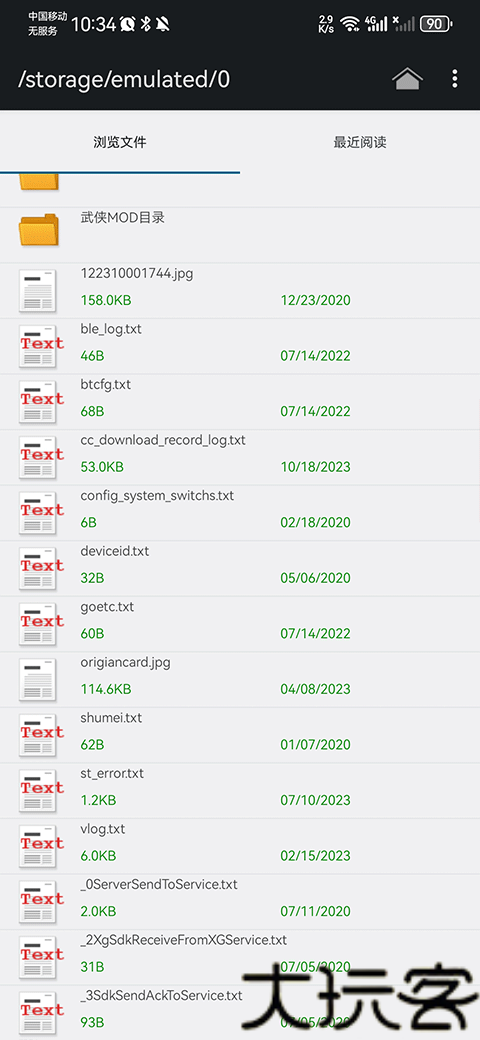Switch to the 最近阅读 tab
This screenshot has height=1040, width=480.
click(x=360, y=142)
